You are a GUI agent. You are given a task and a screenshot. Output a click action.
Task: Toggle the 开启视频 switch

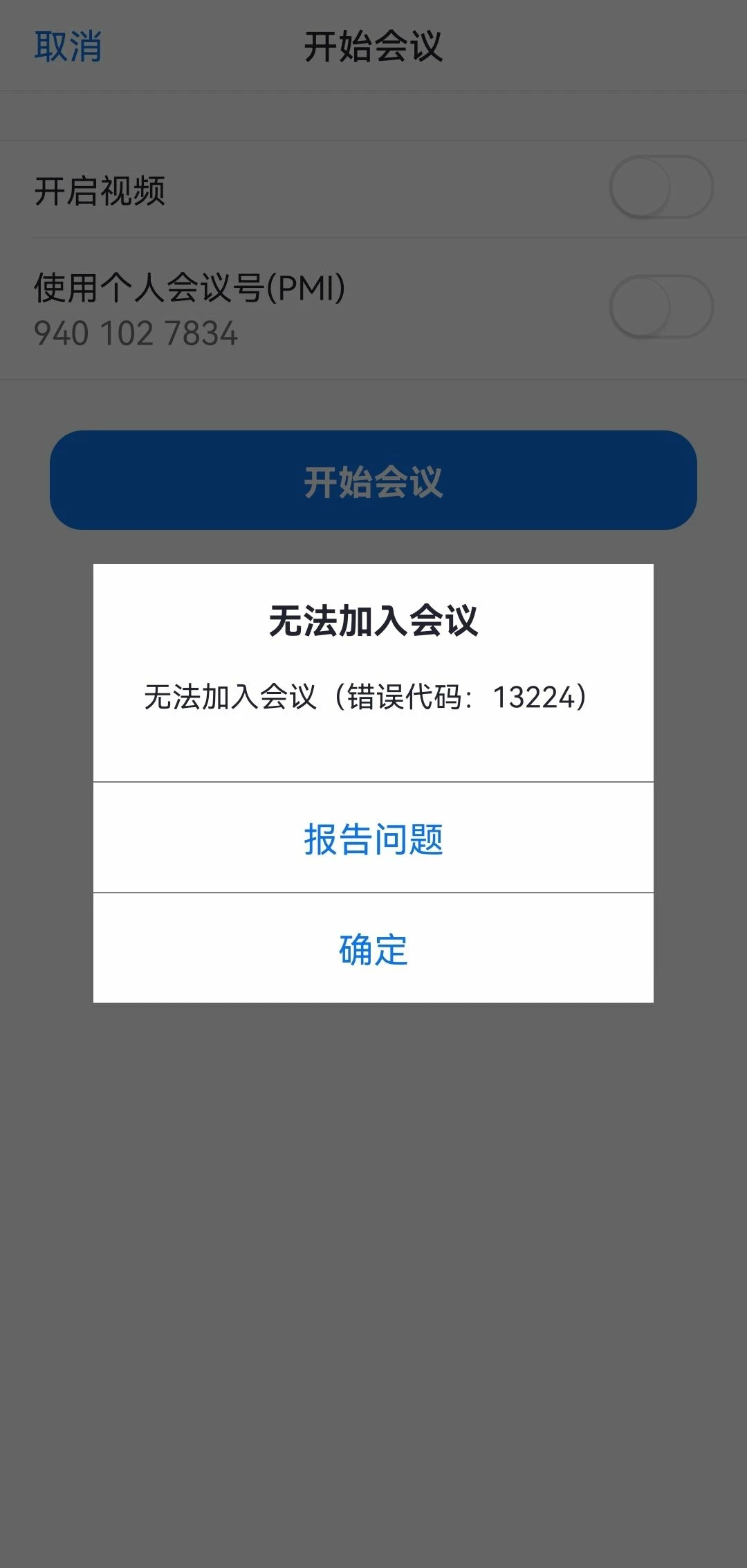tap(661, 188)
